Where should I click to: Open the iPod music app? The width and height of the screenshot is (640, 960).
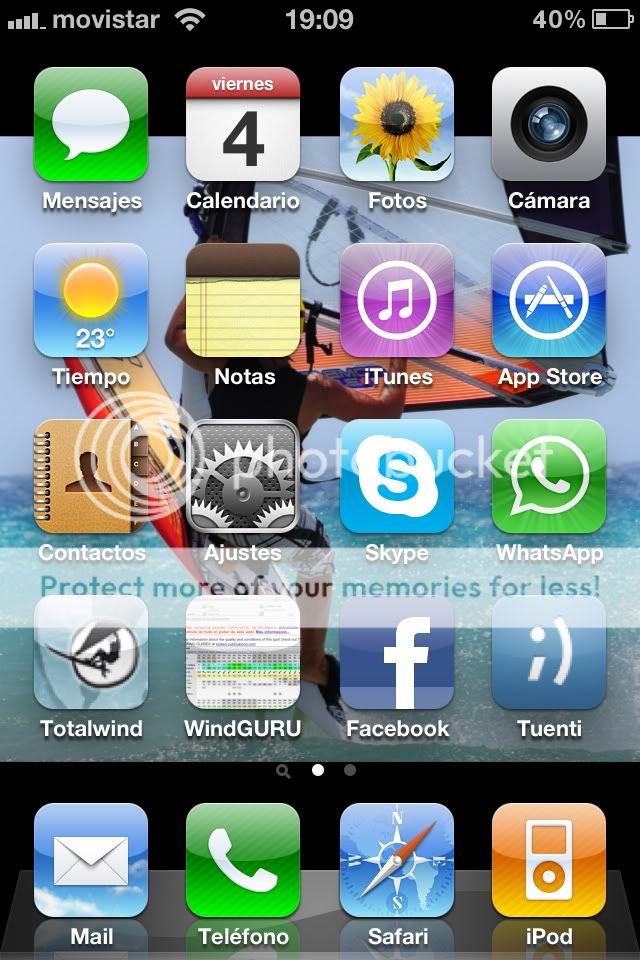click(549, 860)
